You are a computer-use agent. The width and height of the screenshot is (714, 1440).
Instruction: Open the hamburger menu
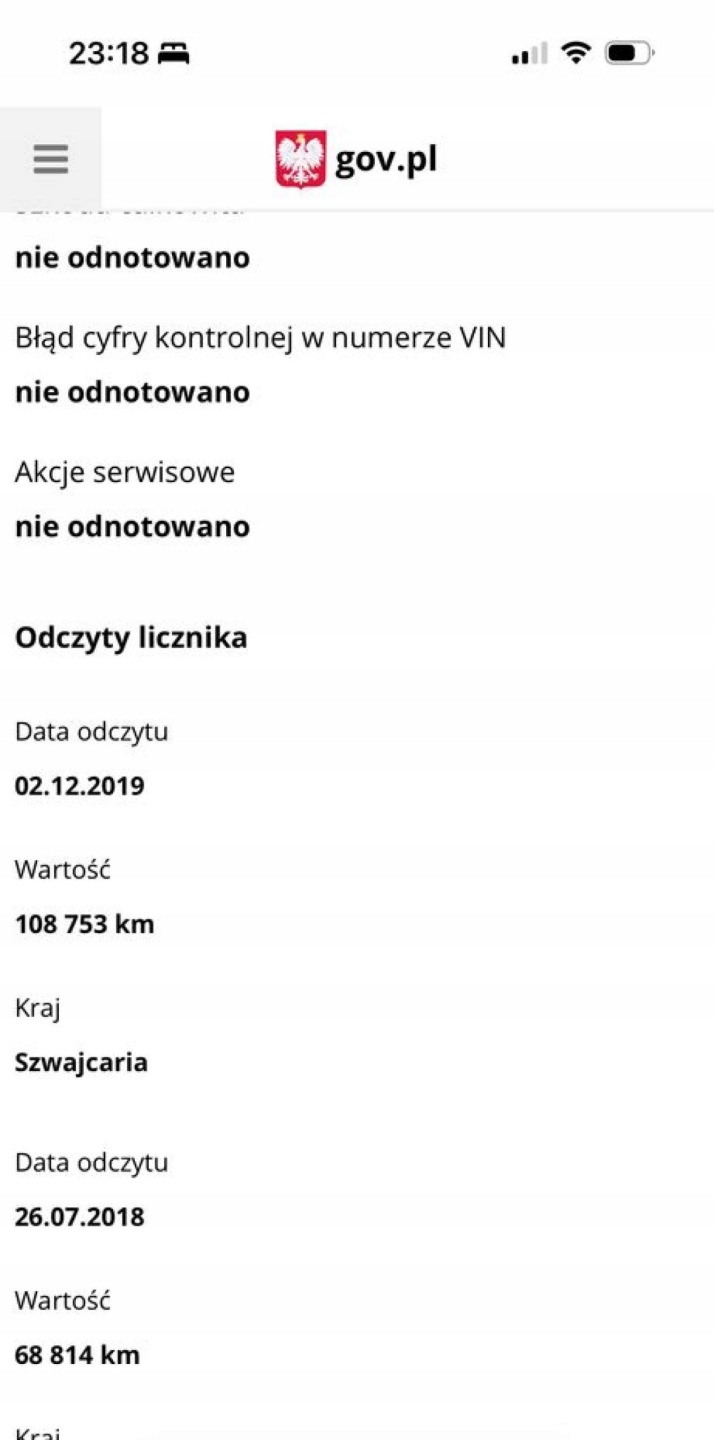(50, 159)
